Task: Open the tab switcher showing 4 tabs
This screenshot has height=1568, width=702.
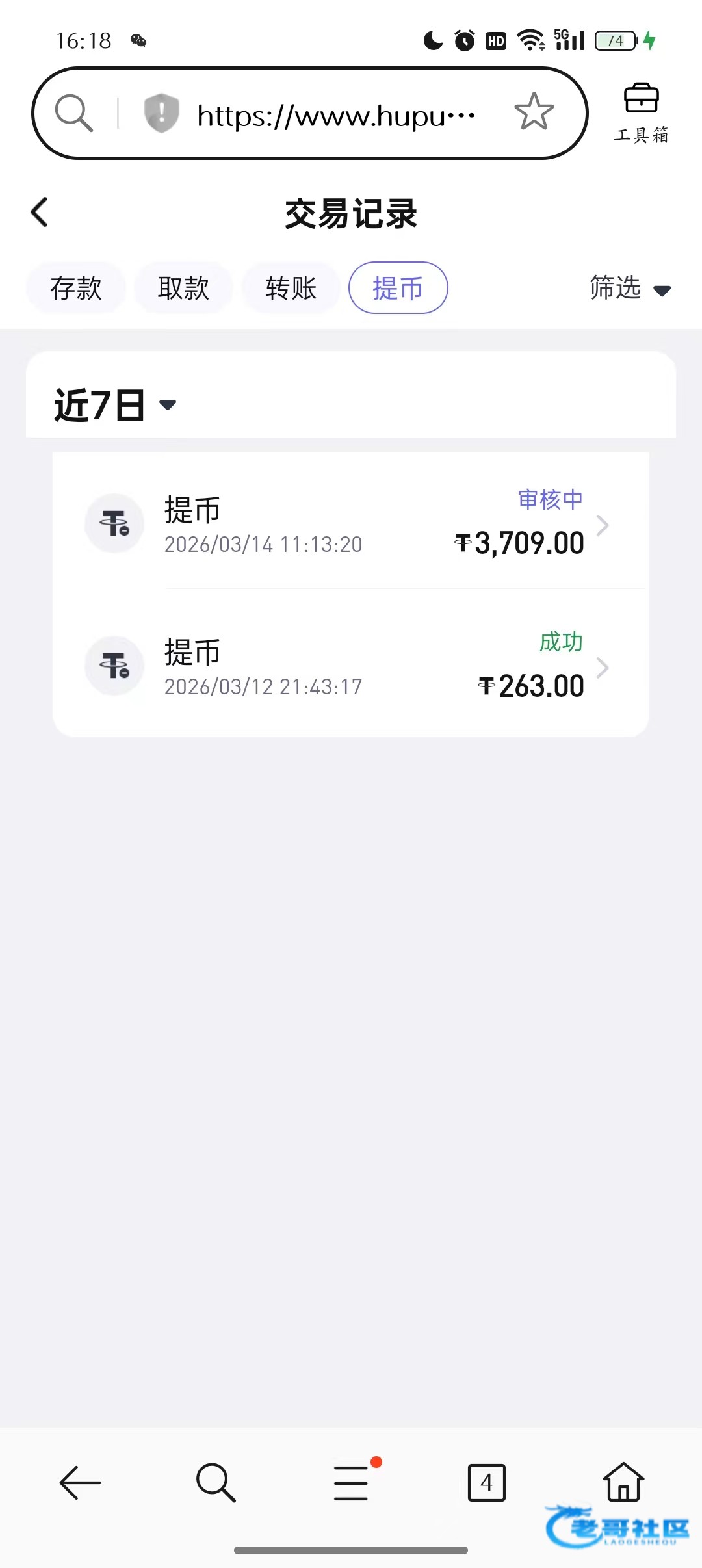Action: click(x=487, y=1483)
